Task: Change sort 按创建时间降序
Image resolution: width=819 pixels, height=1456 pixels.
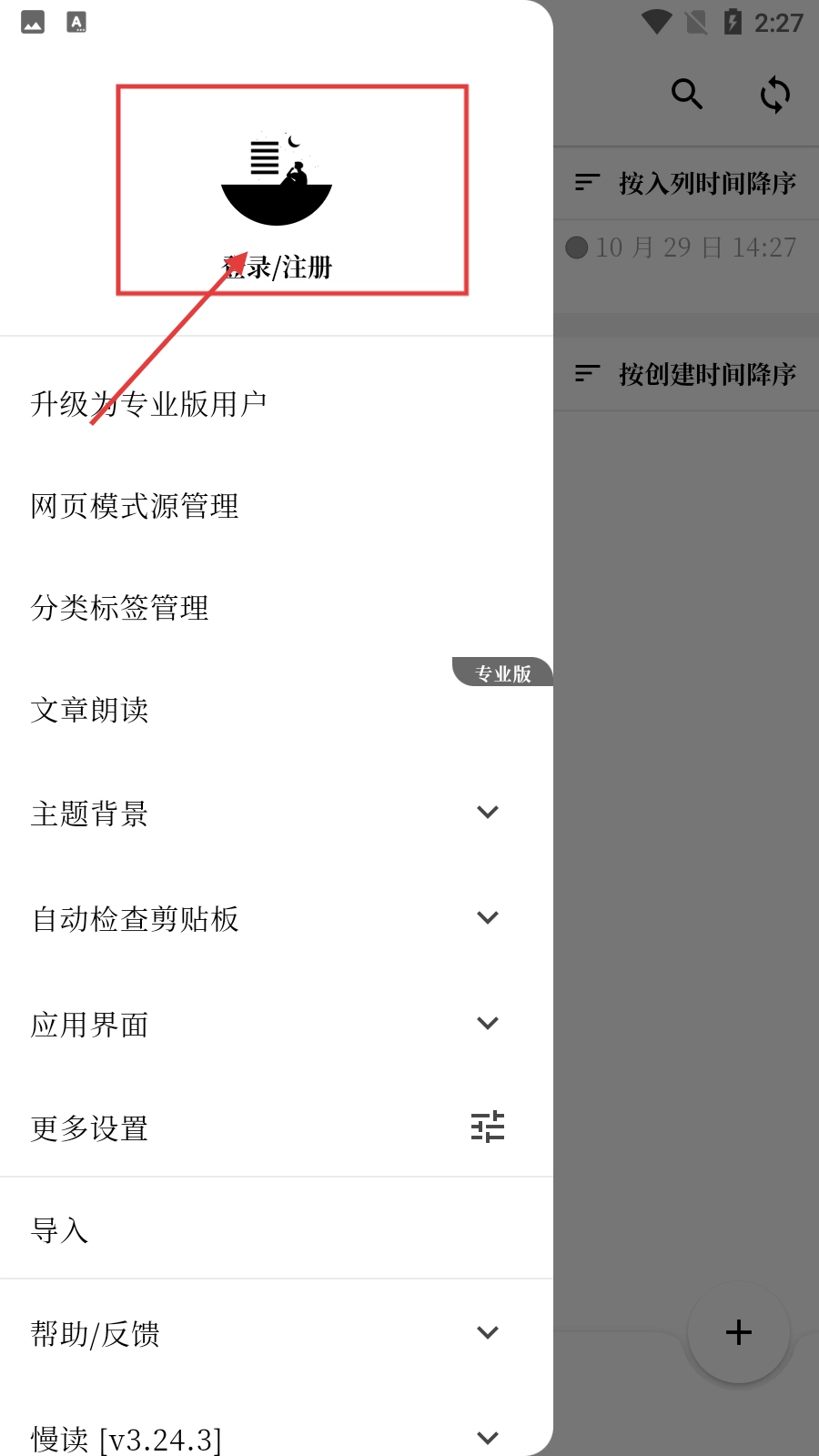Action: pyautogui.click(x=687, y=374)
